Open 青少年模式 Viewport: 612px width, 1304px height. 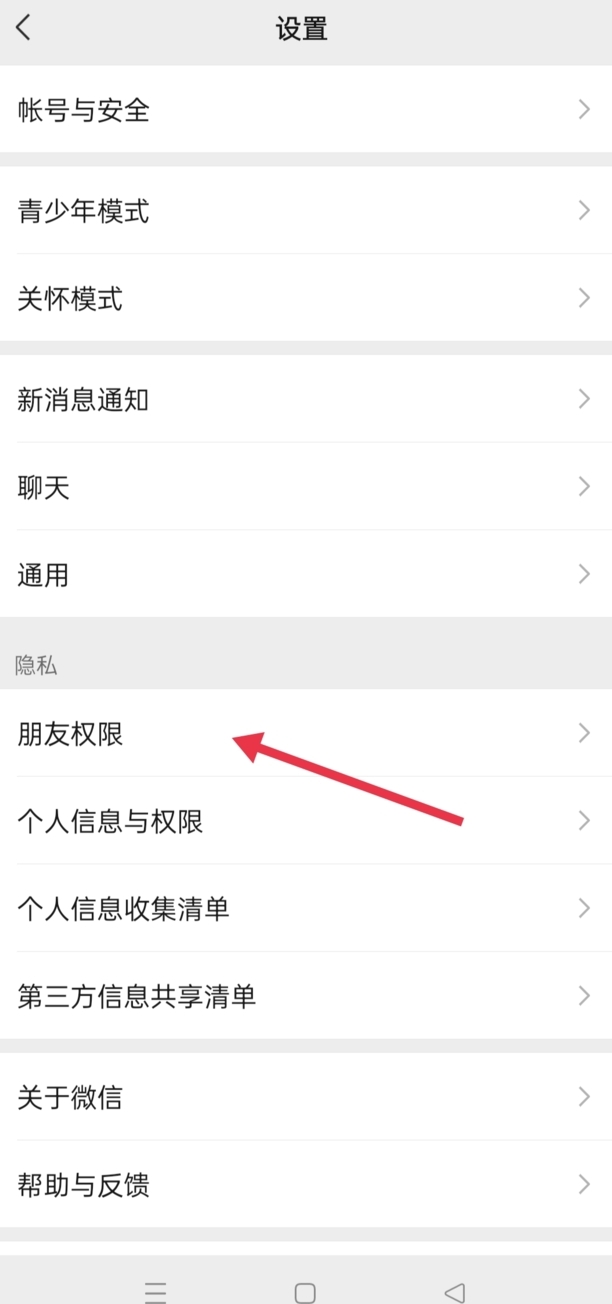(x=306, y=210)
